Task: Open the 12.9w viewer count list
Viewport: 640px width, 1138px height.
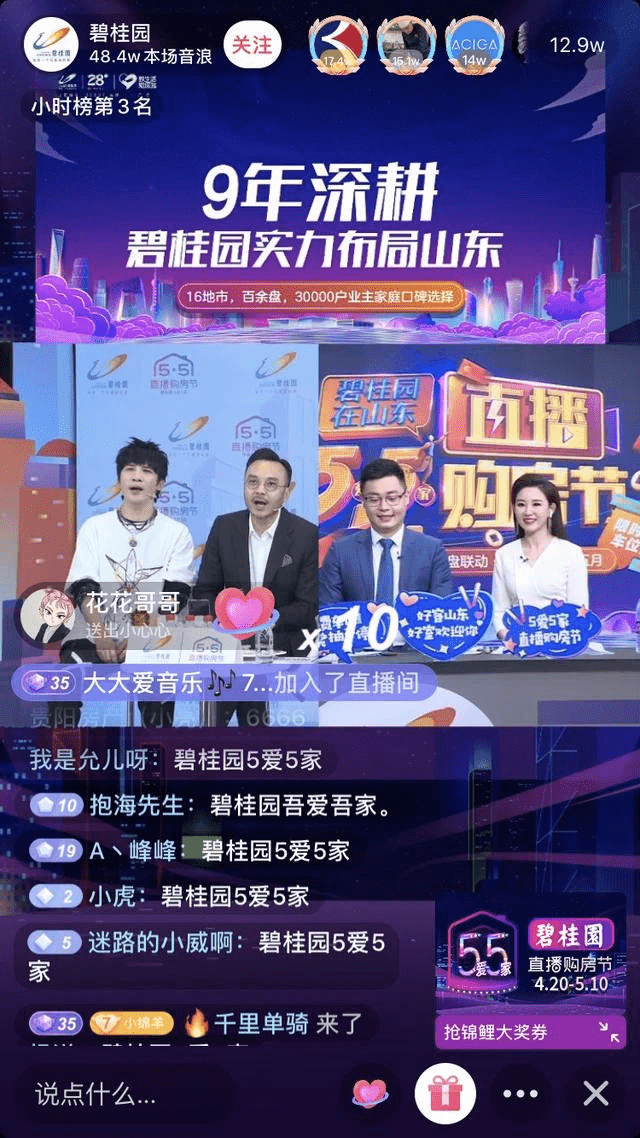Action: pos(577,45)
